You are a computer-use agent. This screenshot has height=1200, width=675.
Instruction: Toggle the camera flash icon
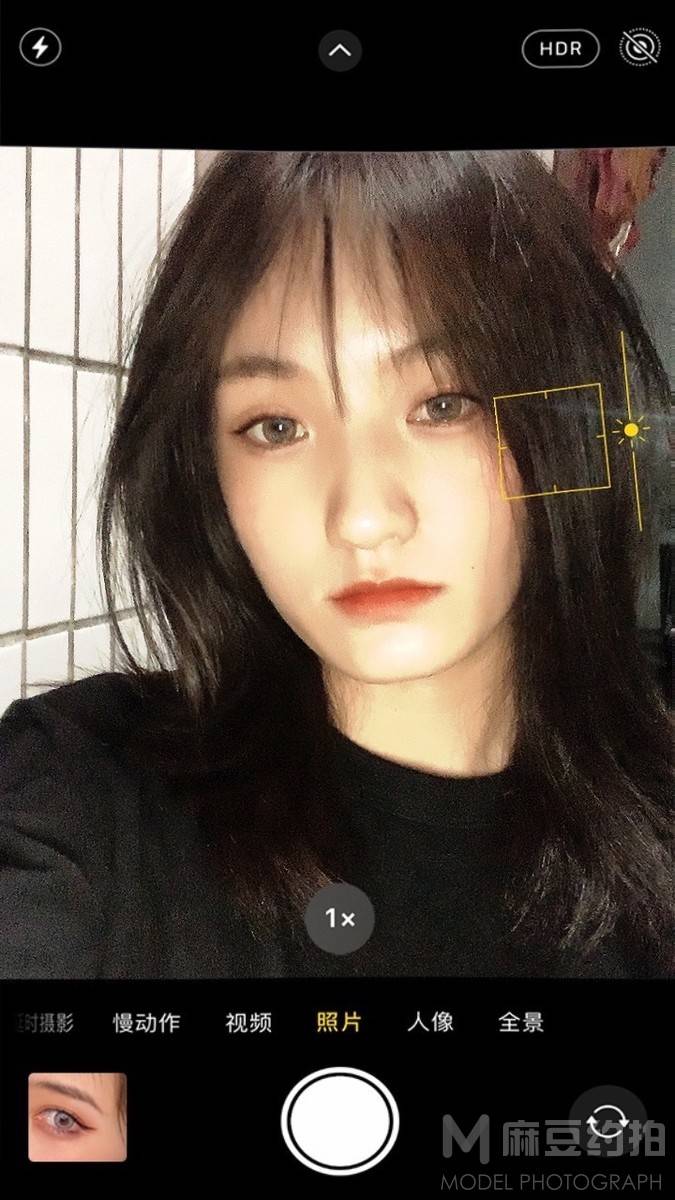pyautogui.click(x=40, y=48)
